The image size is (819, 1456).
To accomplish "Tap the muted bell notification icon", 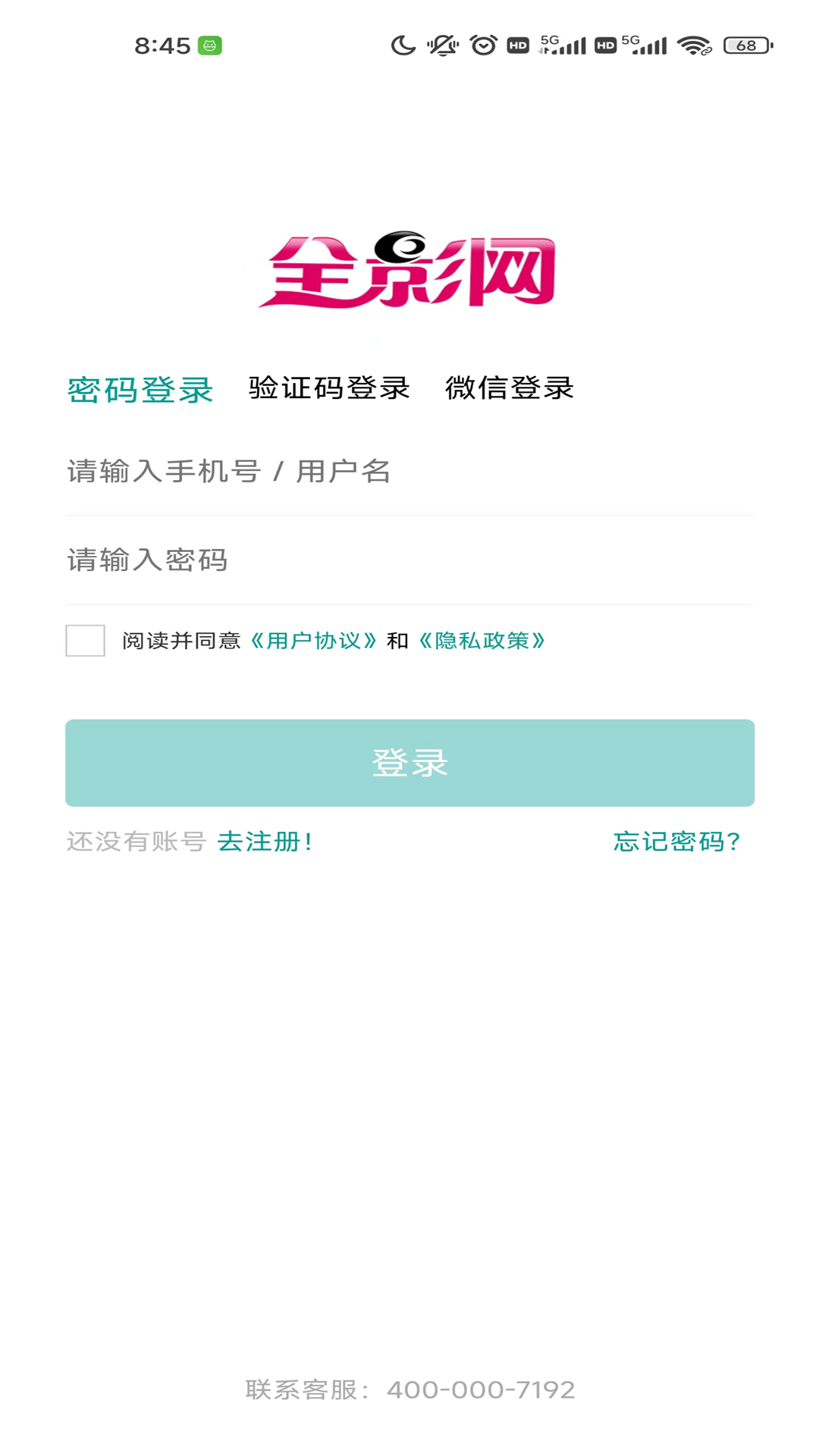I will pos(444,45).
